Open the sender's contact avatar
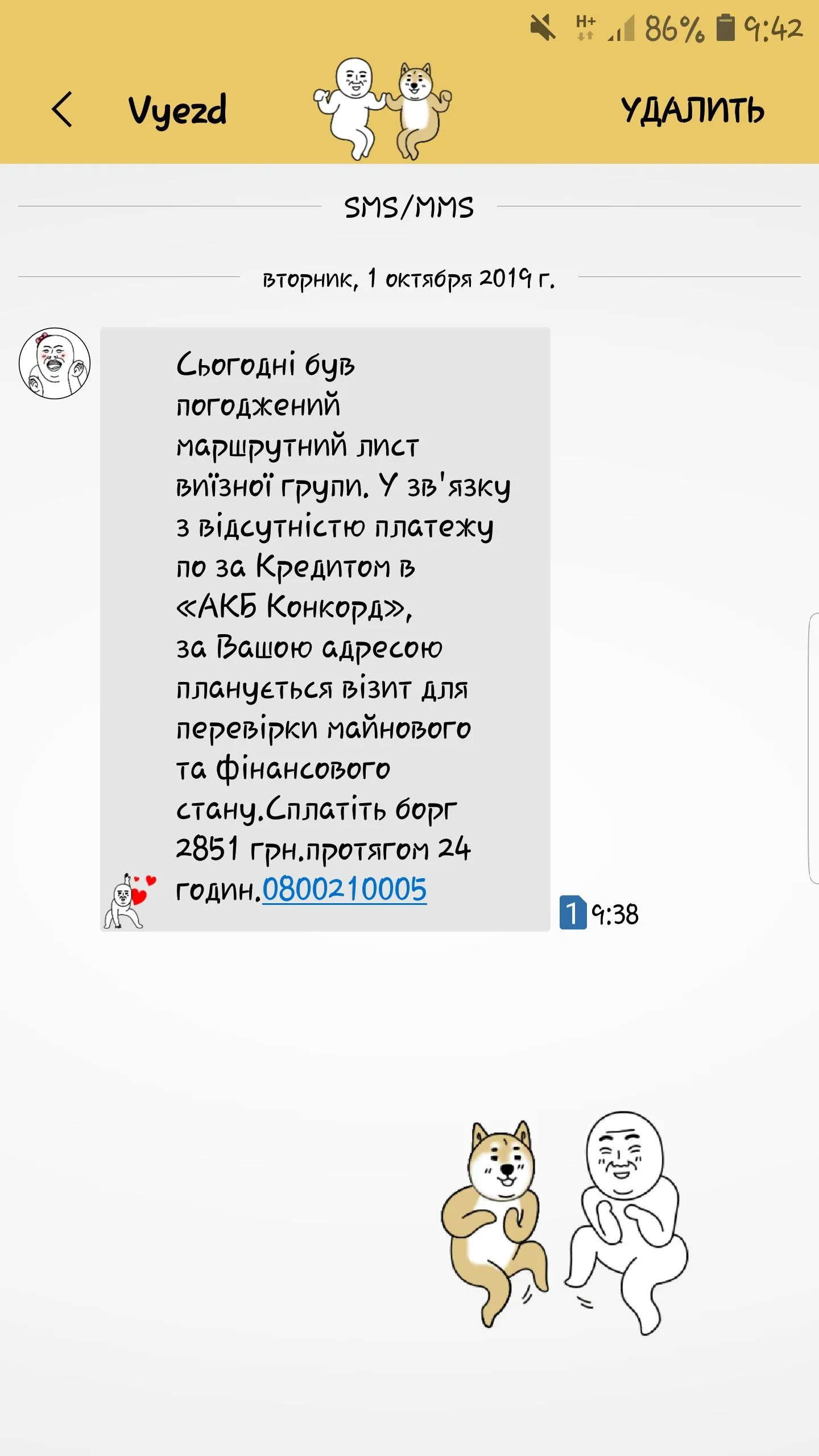This screenshot has width=819, height=1456. point(55,363)
